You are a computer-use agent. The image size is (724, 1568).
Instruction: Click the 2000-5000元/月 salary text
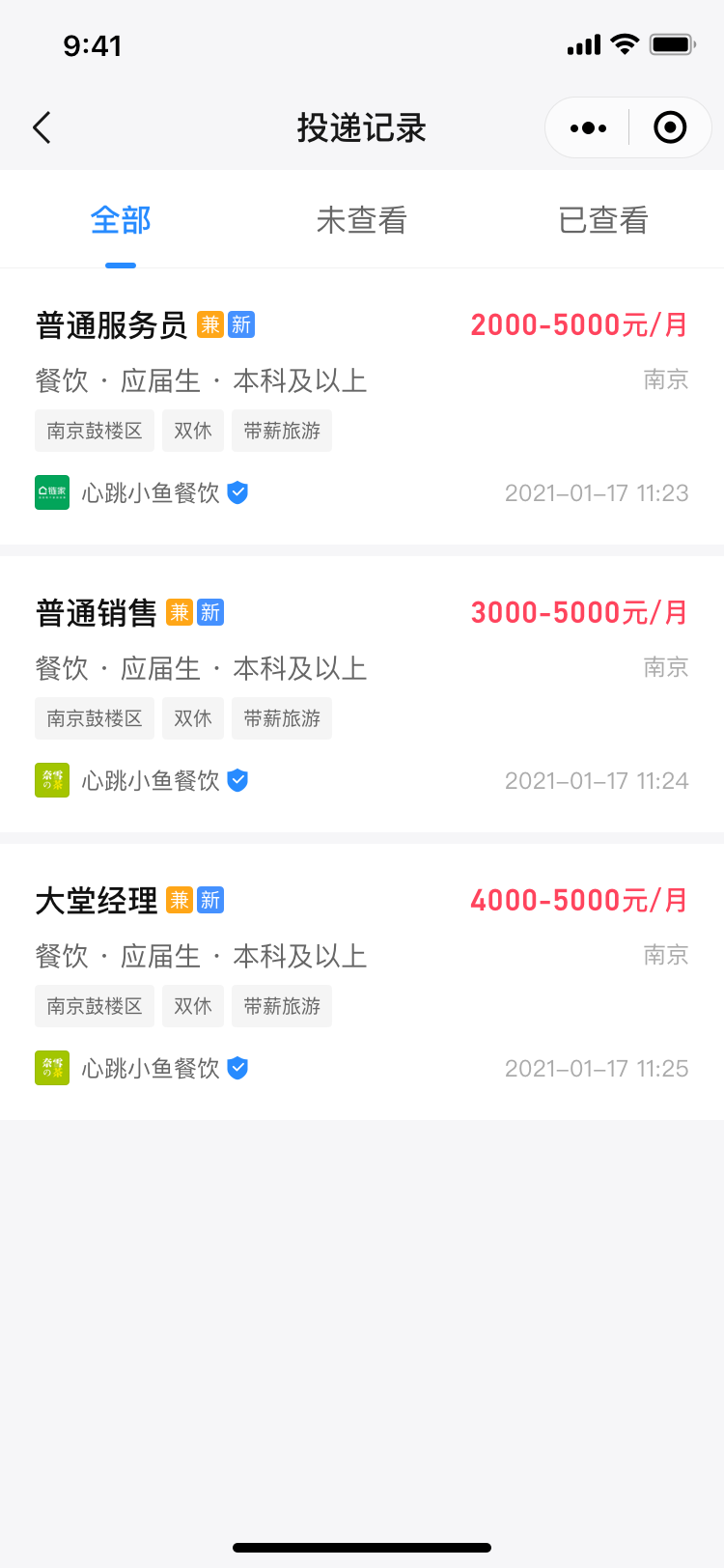(577, 325)
